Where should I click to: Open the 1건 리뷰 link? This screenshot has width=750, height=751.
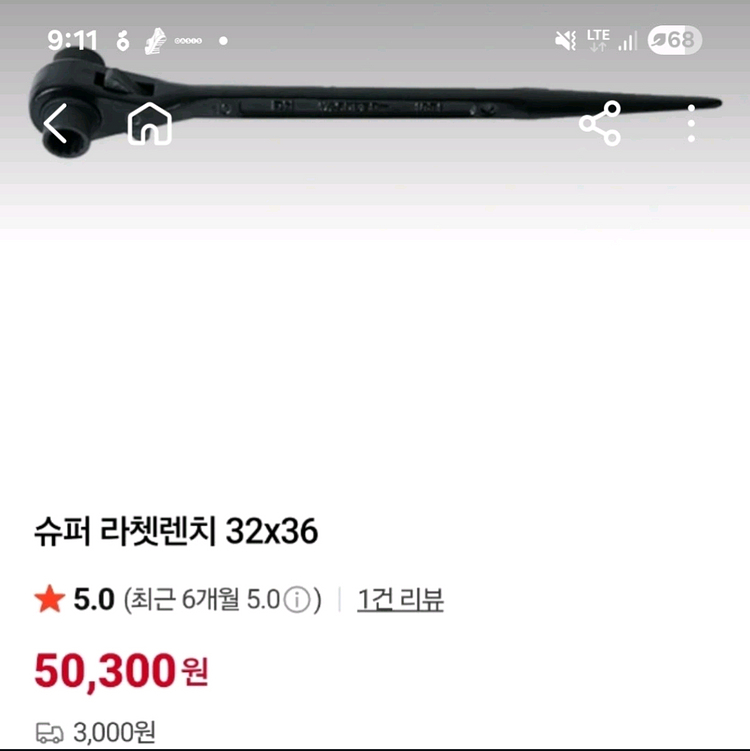400,600
